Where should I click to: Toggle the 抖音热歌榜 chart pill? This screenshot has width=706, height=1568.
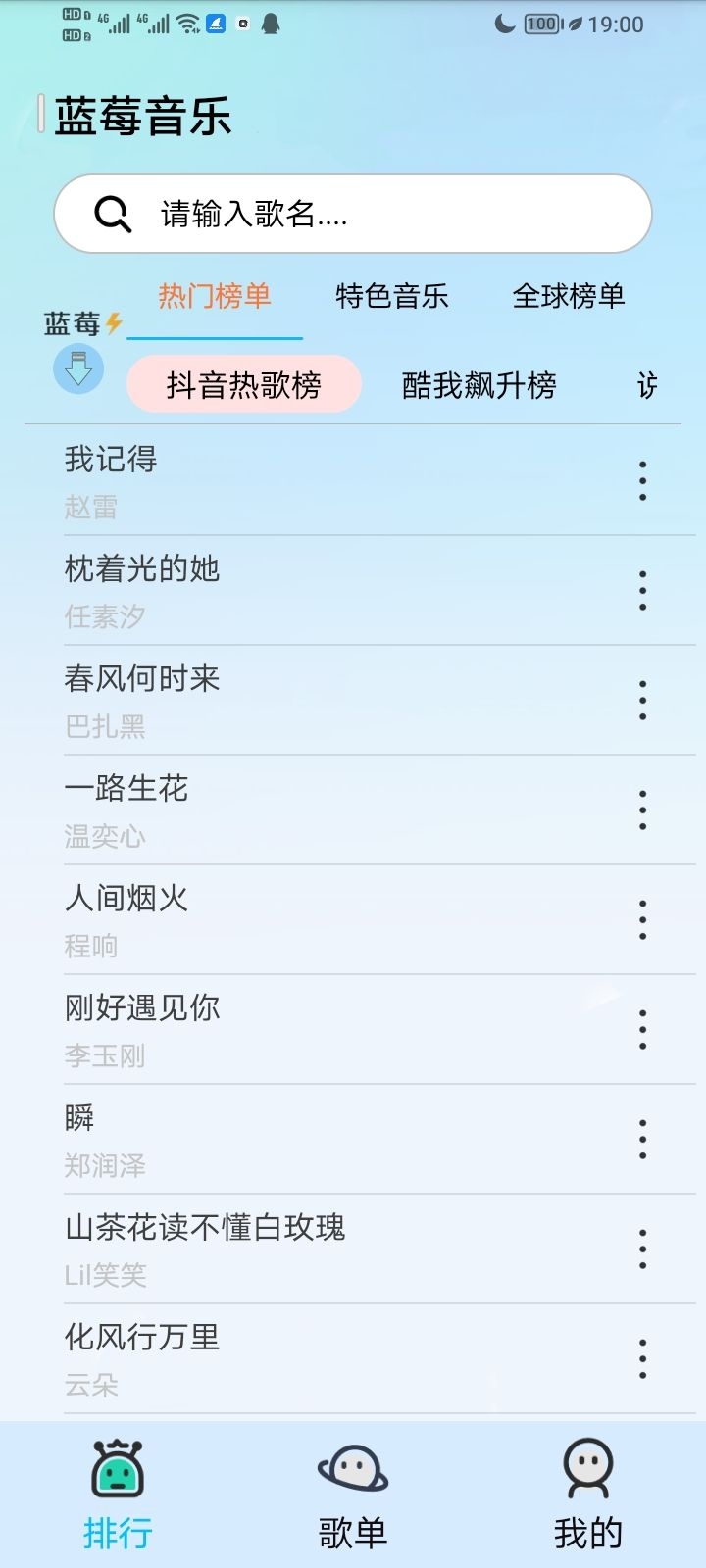click(x=243, y=385)
